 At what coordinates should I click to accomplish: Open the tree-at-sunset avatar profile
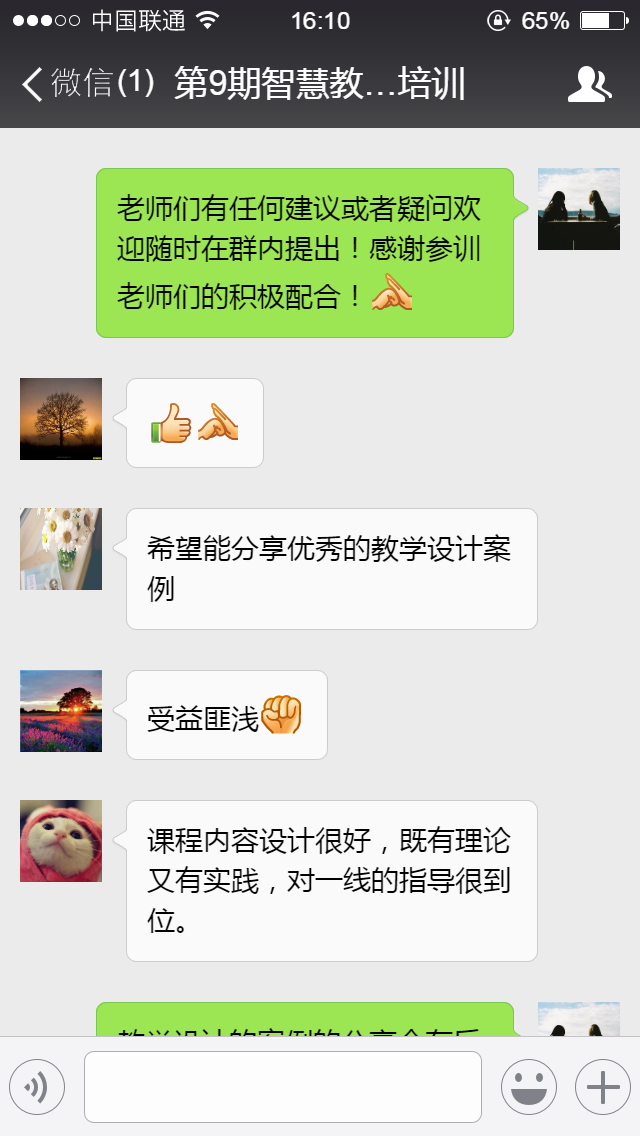pyautogui.click(x=61, y=419)
